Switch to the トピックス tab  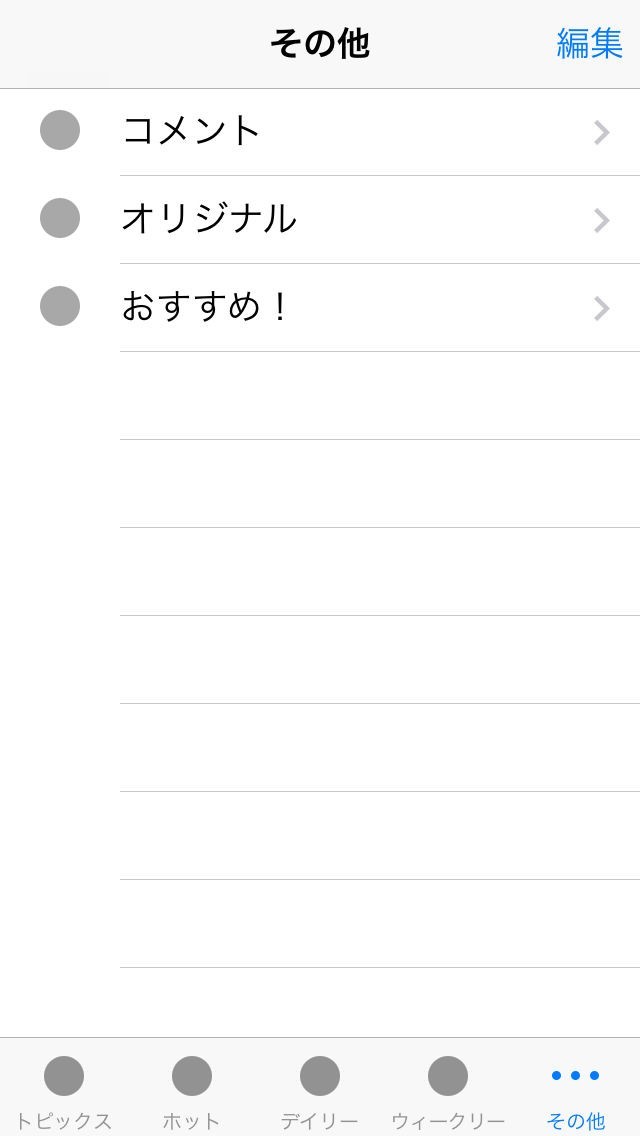click(x=64, y=1090)
